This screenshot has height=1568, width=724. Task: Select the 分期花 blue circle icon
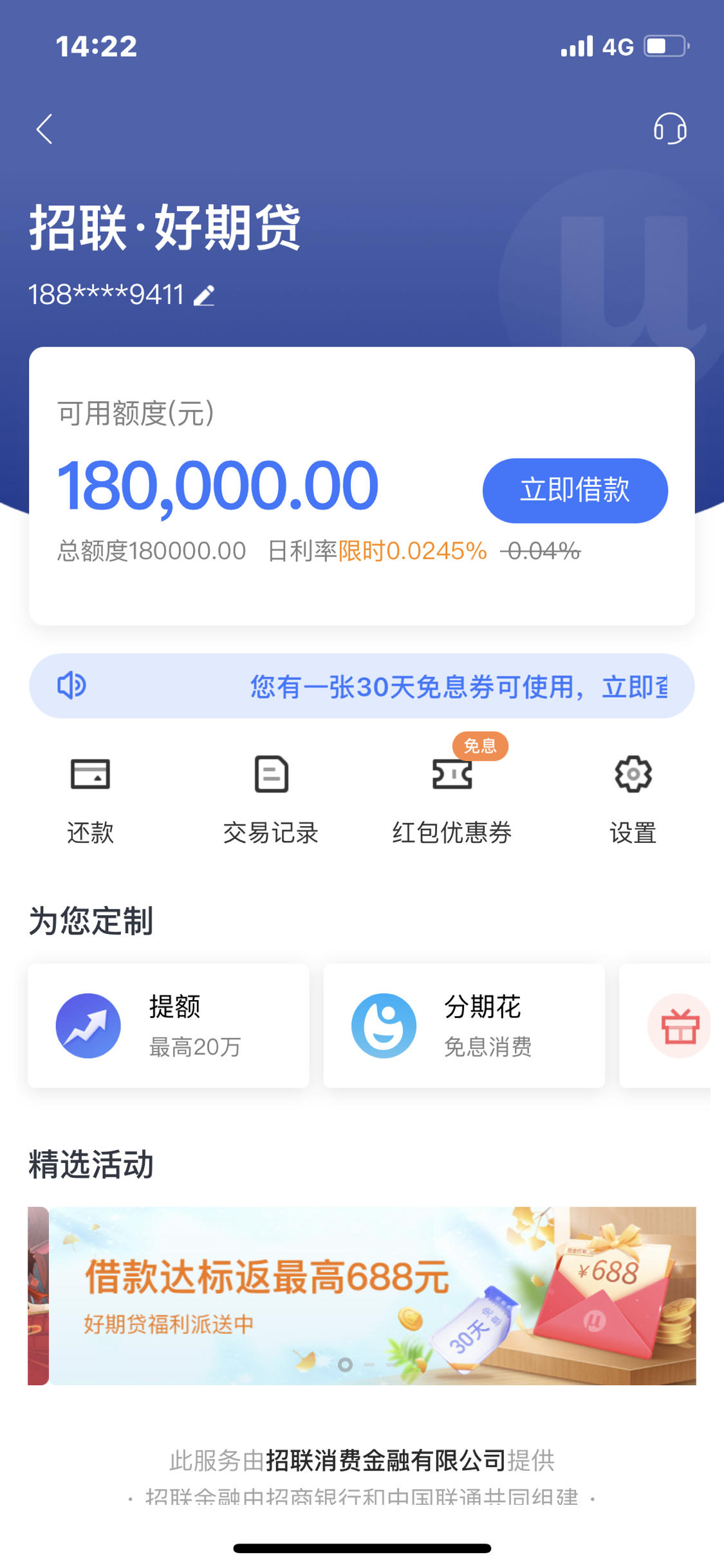coord(382,1025)
